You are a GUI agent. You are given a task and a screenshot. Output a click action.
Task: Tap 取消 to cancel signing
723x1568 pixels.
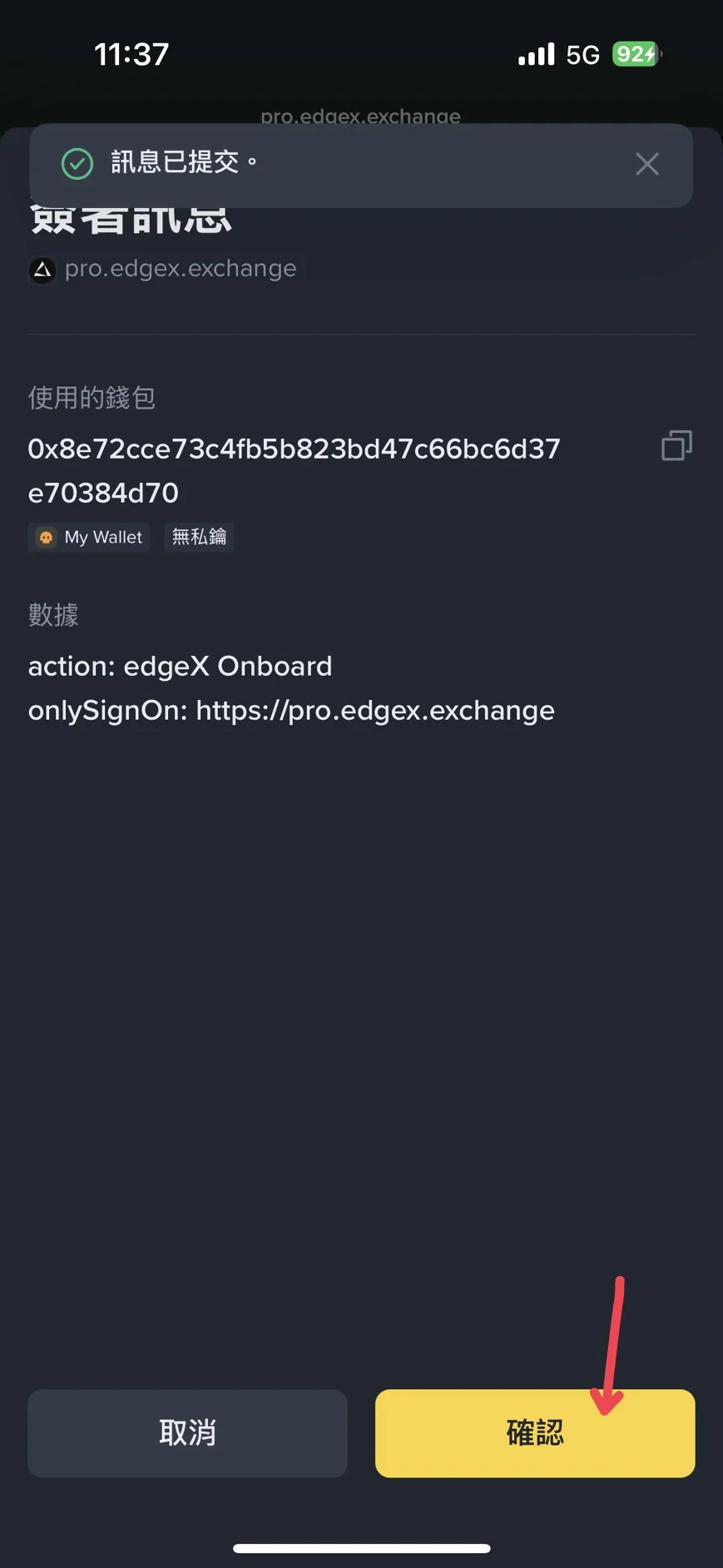pos(187,1432)
